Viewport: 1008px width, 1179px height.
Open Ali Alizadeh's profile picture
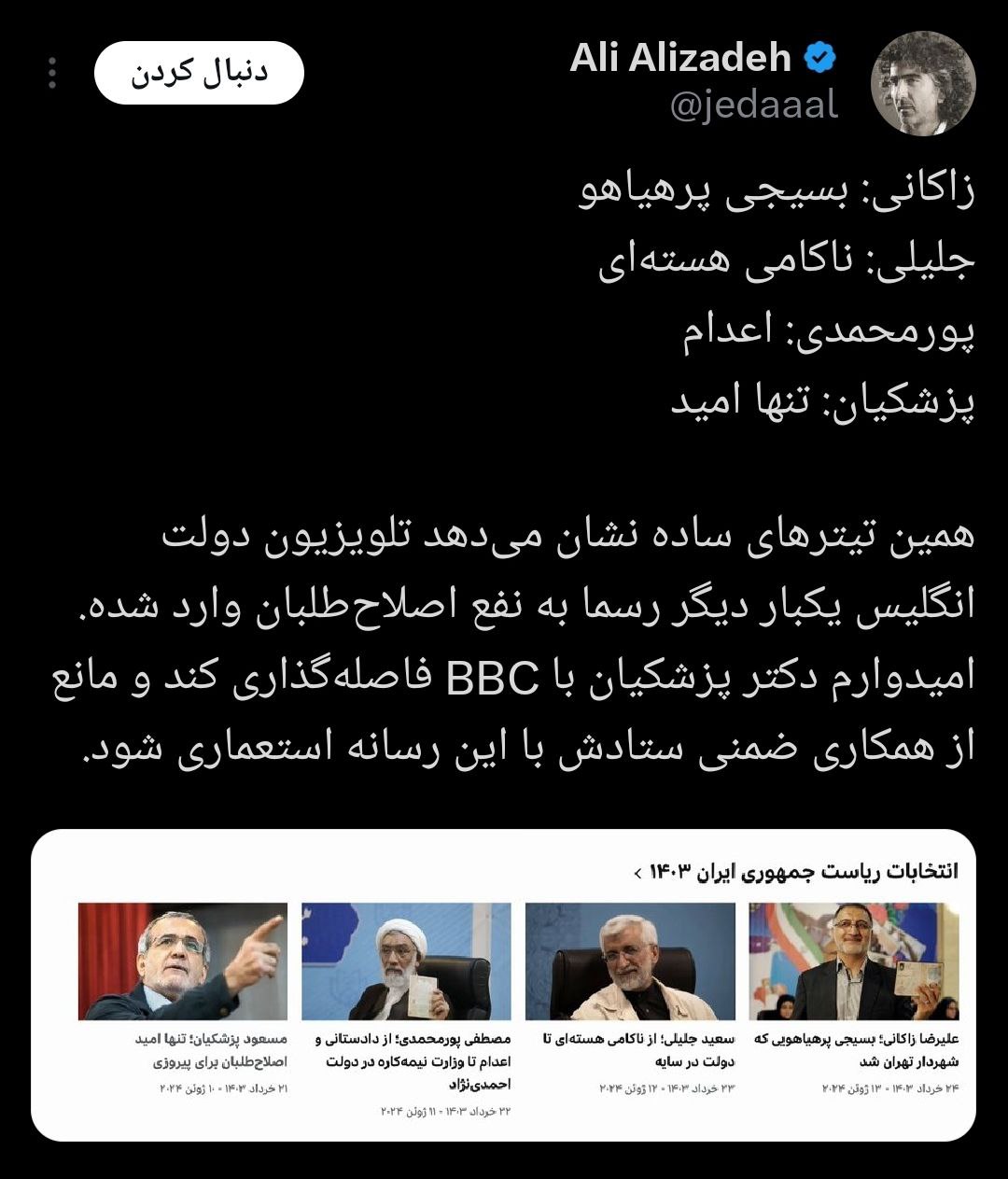click(922, 83)
